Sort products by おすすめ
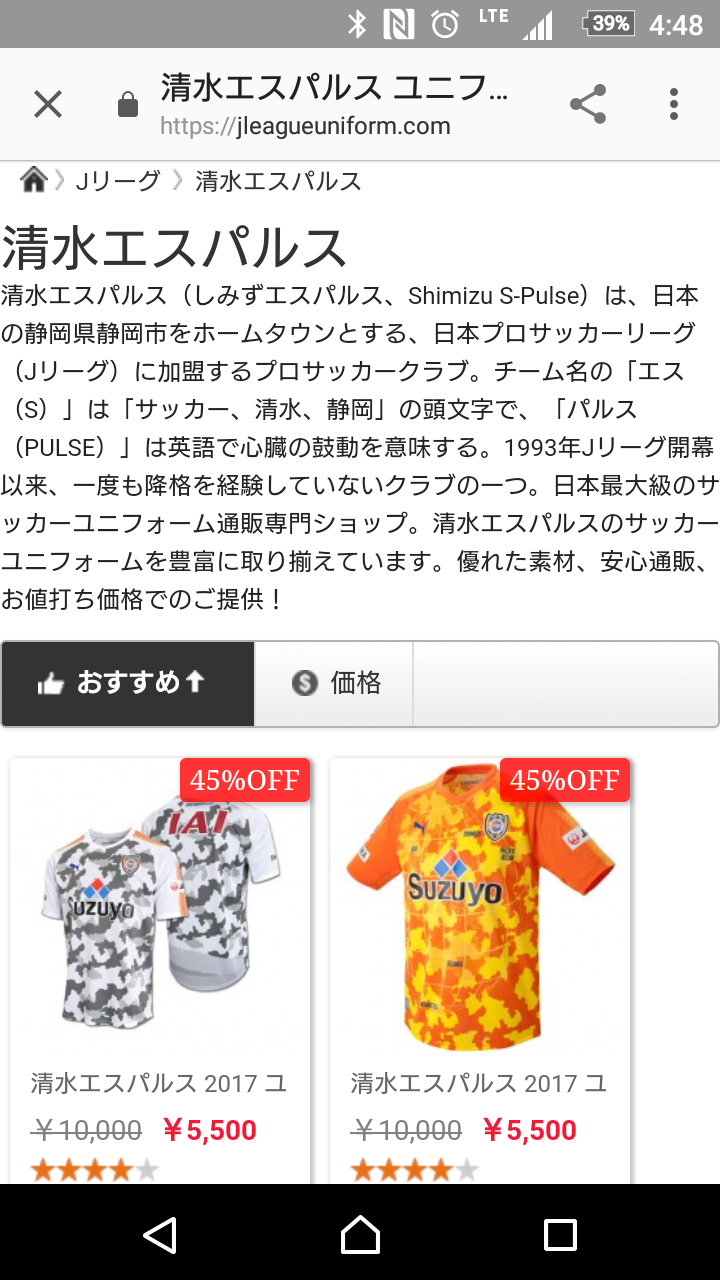 (x=128, y=684)
